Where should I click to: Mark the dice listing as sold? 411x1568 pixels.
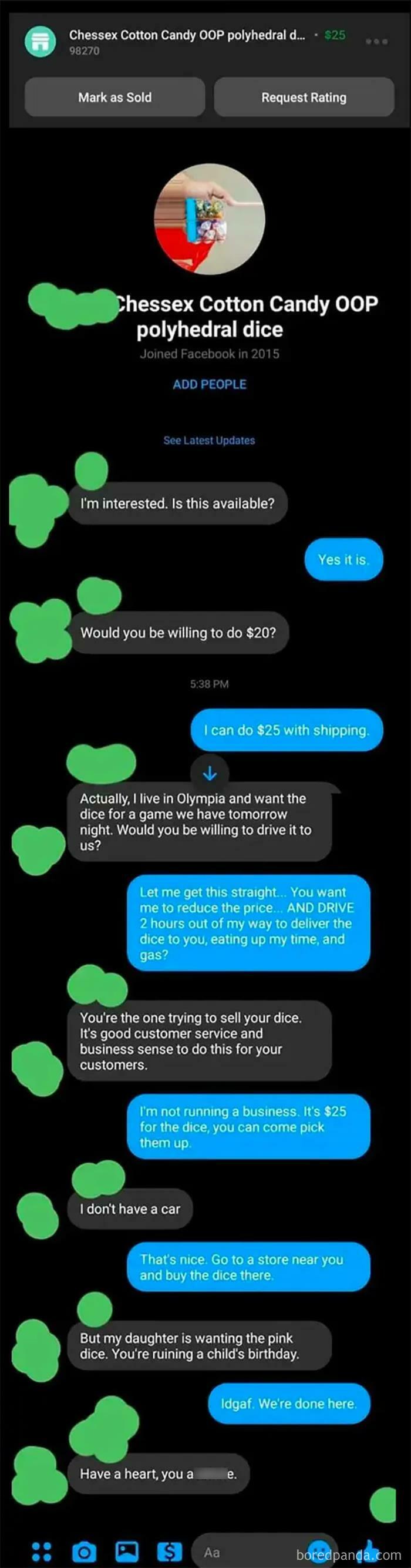tap(114, 98)
